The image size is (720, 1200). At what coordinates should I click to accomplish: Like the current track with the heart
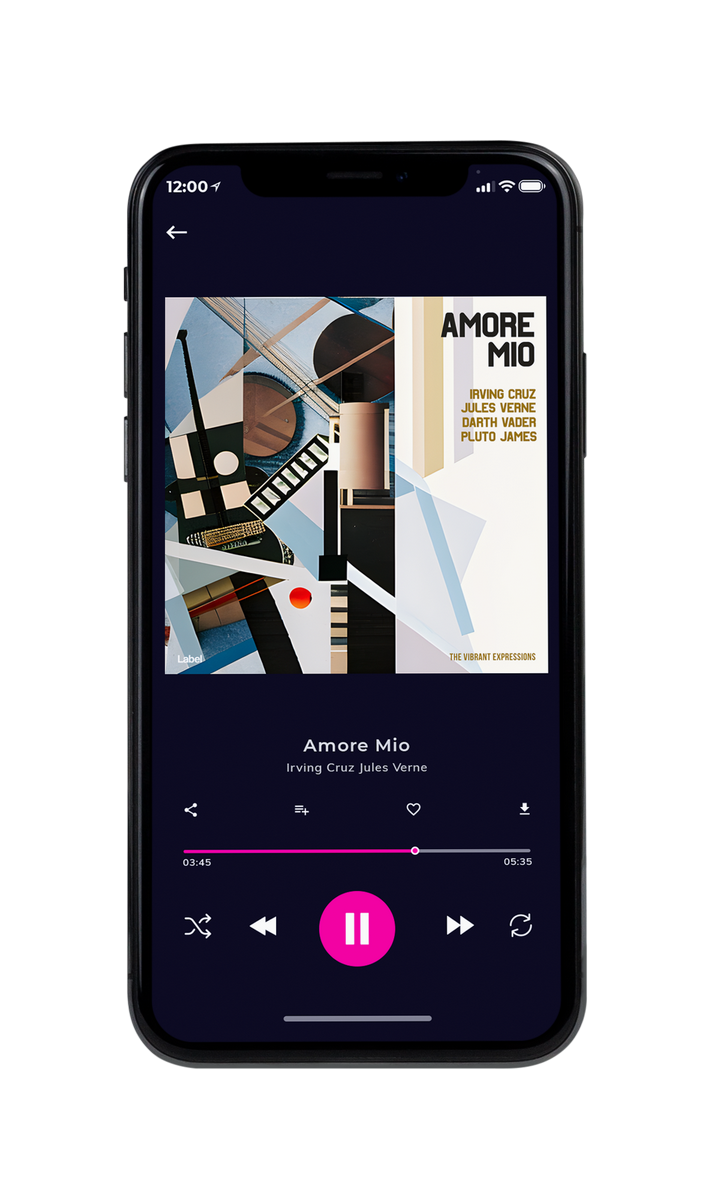tap(413, 810)
